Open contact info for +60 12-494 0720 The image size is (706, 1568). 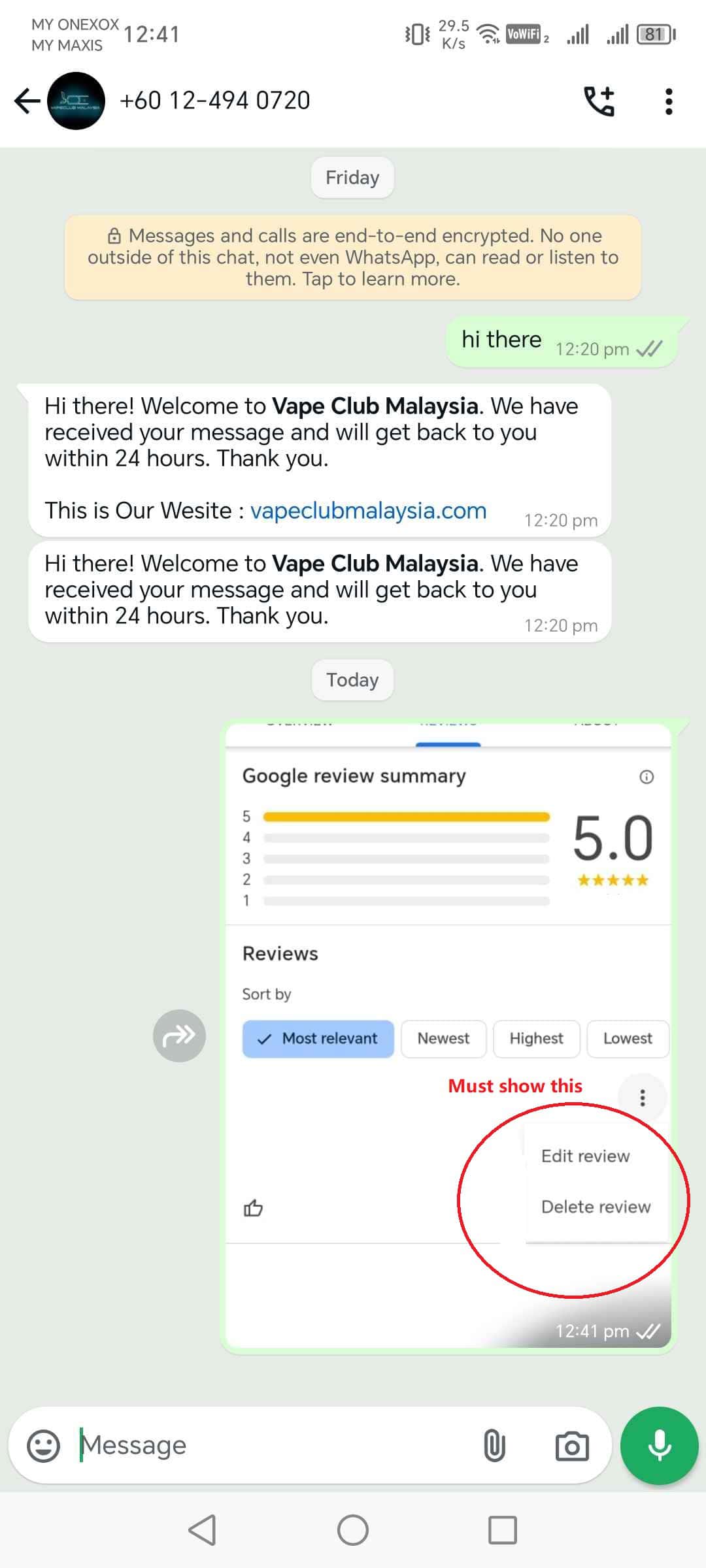click(x=214, y=101)
